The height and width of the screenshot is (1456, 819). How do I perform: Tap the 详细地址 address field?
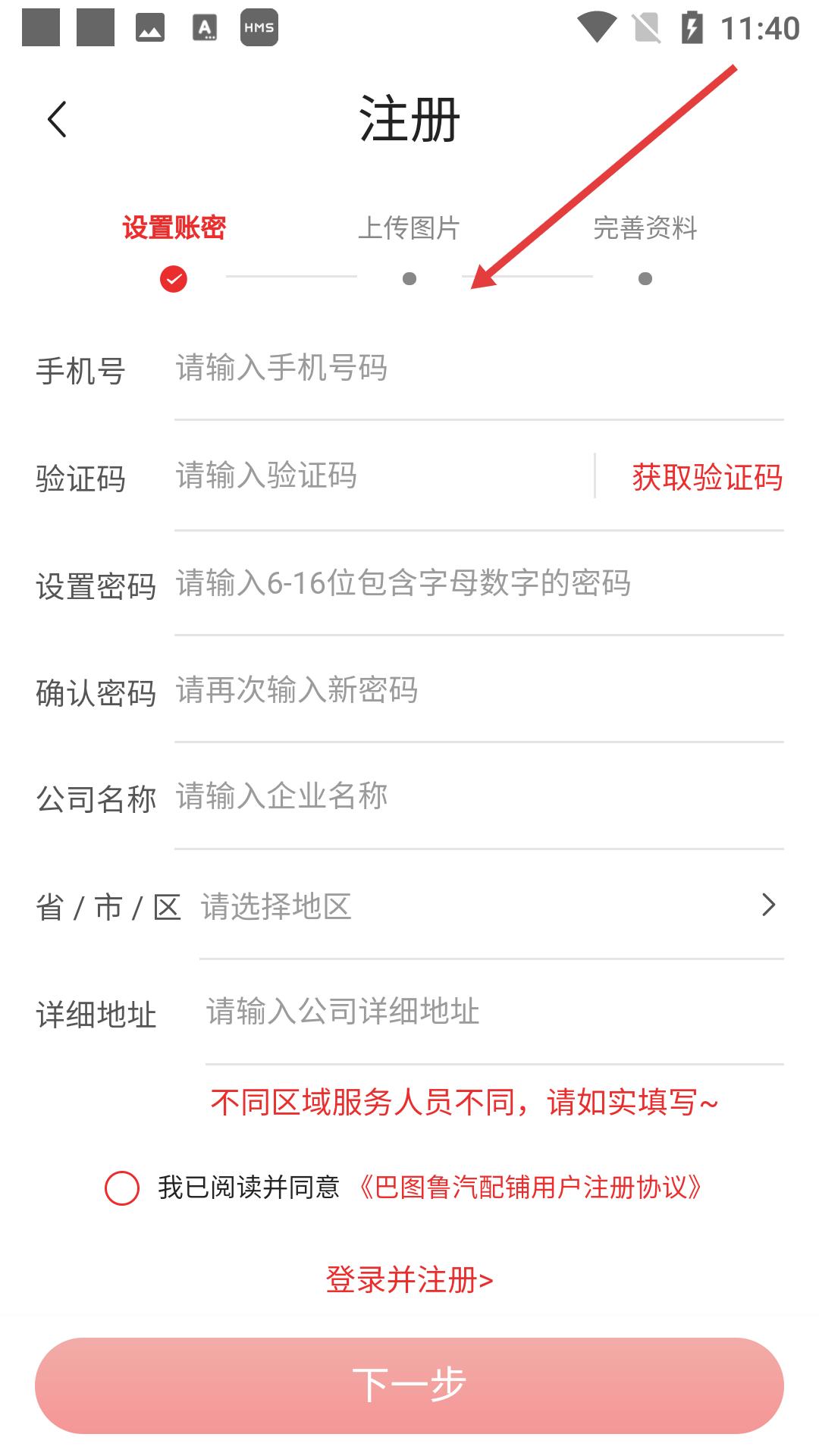coord(493,1012)
